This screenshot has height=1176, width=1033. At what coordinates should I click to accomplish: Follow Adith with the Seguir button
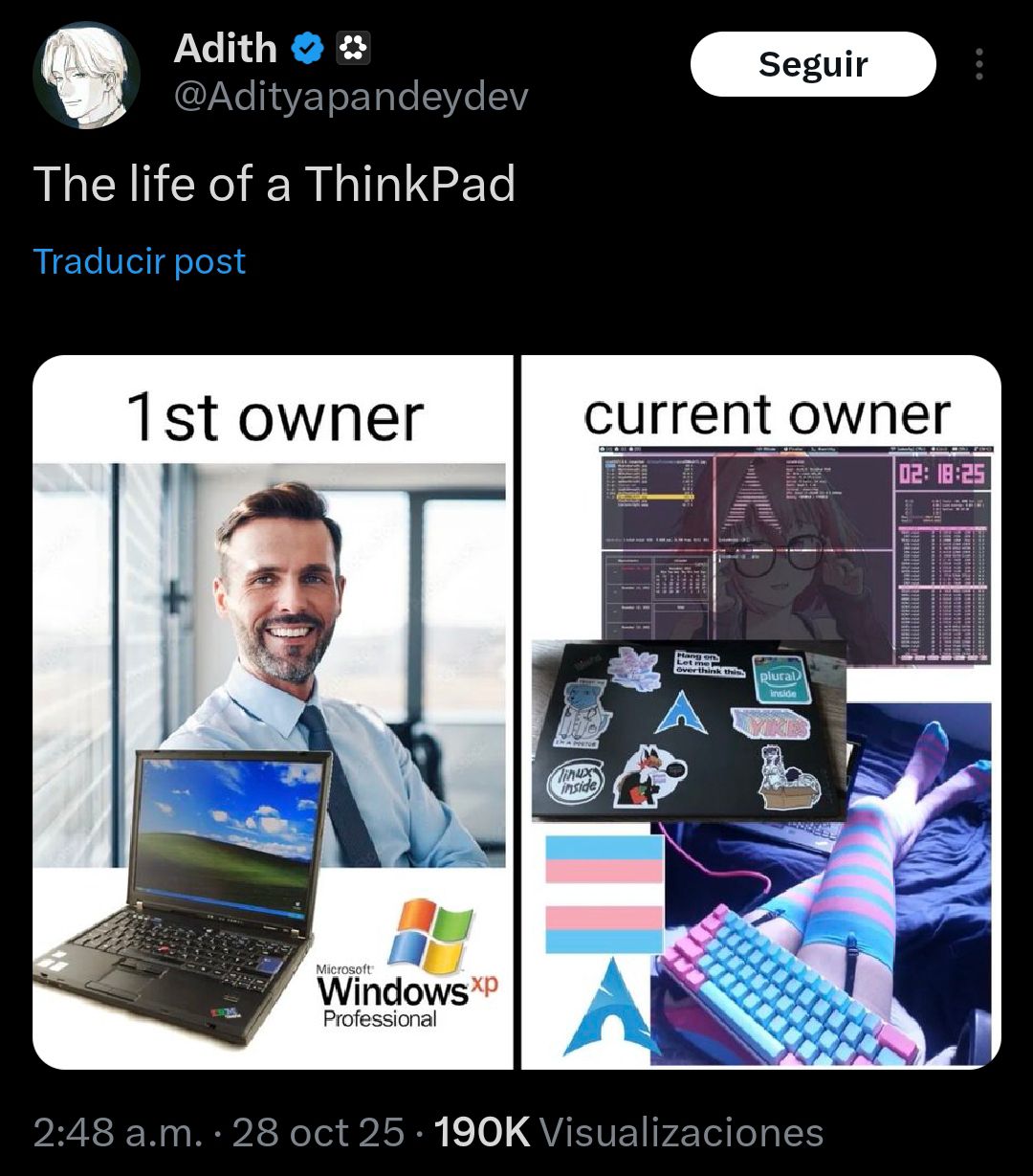pyautogui.click(x=812, y=64)
